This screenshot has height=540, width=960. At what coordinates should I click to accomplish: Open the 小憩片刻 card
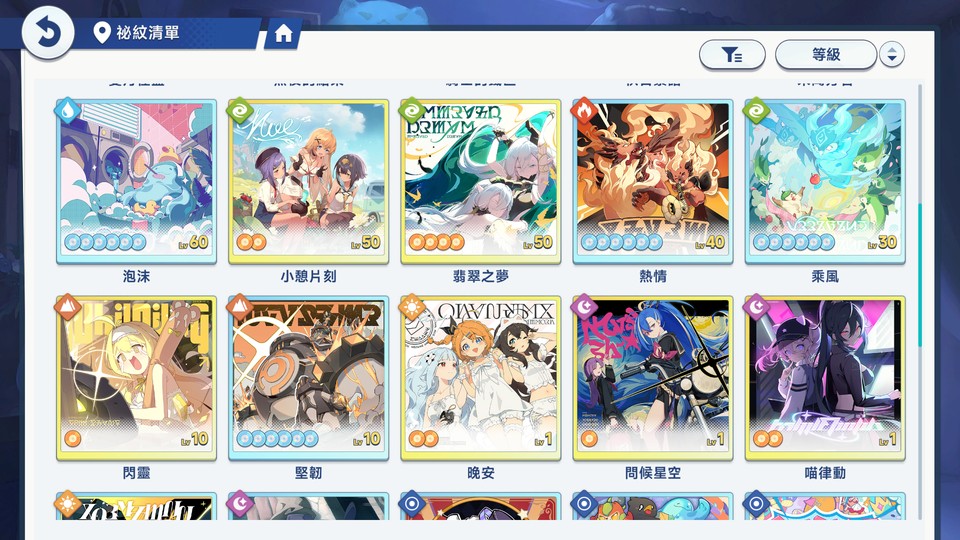pyautogui.click(x=309, y=180)
